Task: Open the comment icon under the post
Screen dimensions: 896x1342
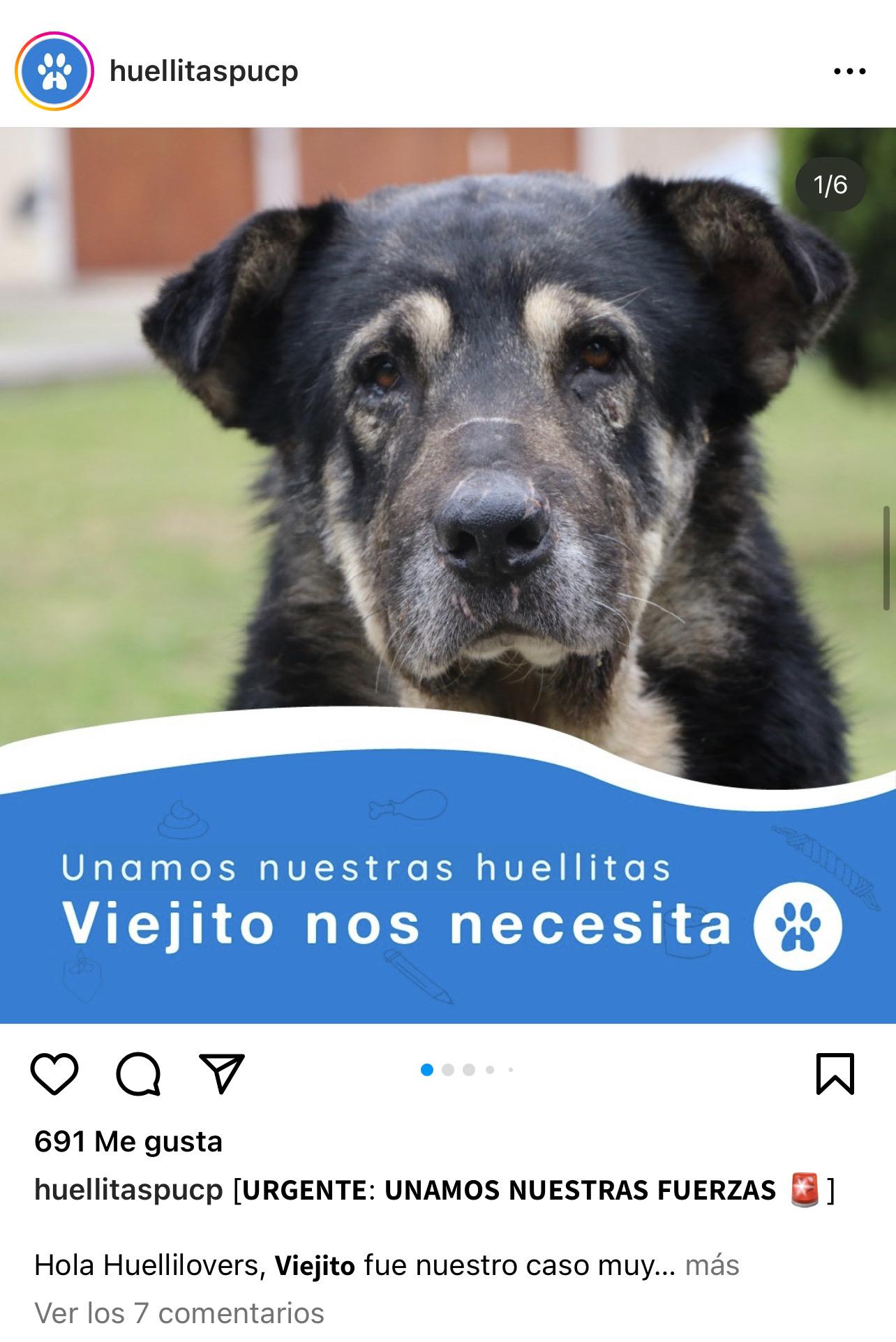Action: (138, 1074)
